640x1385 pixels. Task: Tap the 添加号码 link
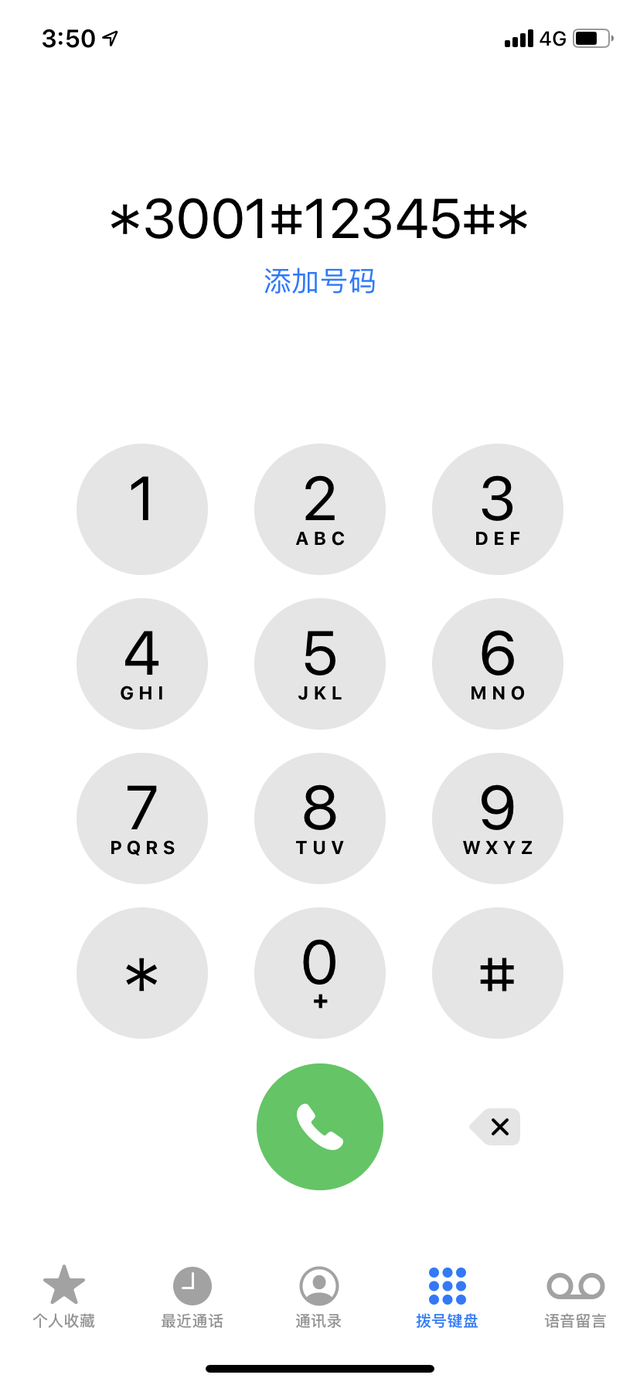pos(320,281)
